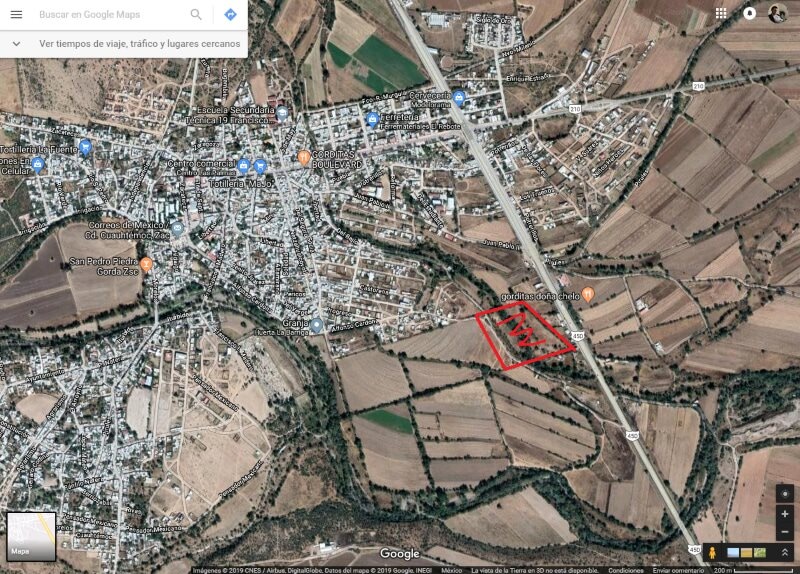Switch to Mapa view thumbnail
The height and width of the screenshot is (574, 800).
(x=31, y=536)
